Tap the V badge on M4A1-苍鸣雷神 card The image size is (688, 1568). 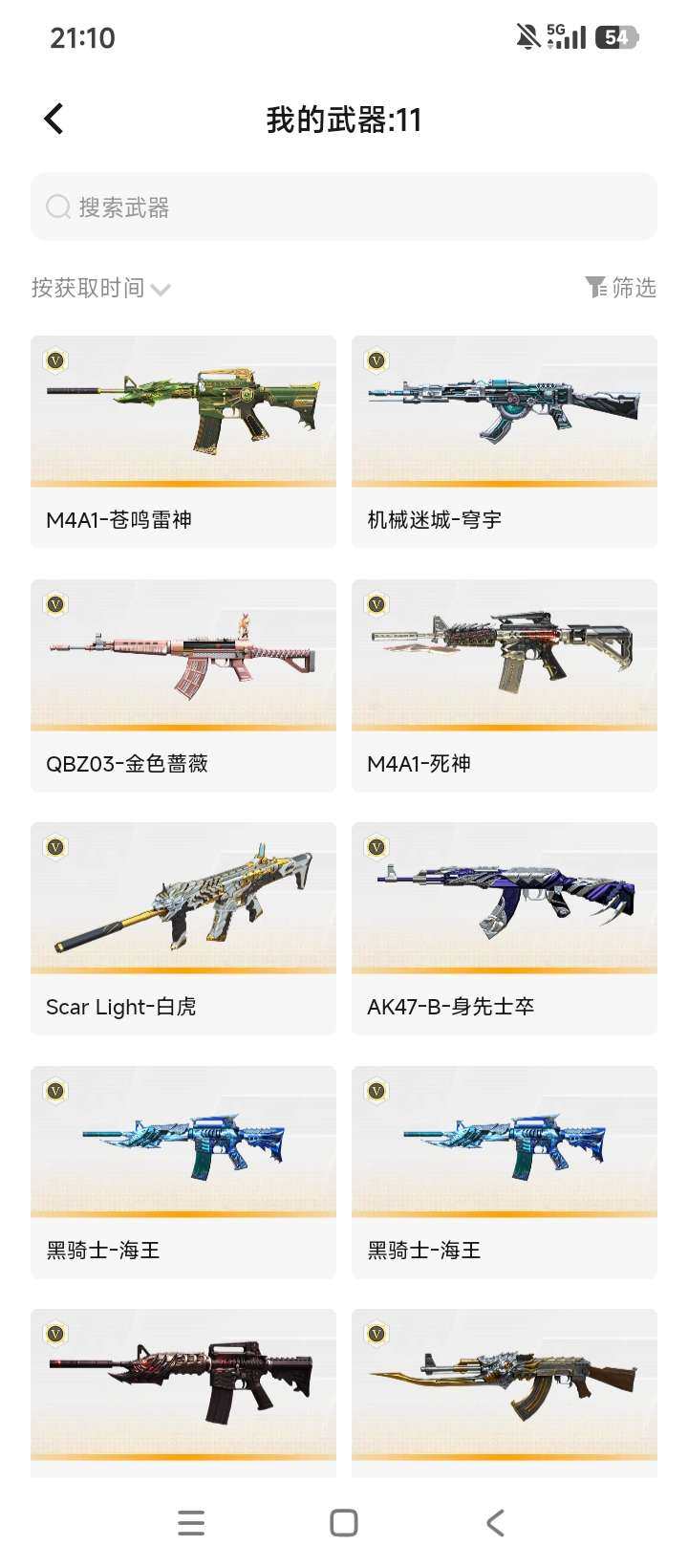coord(53,361)
